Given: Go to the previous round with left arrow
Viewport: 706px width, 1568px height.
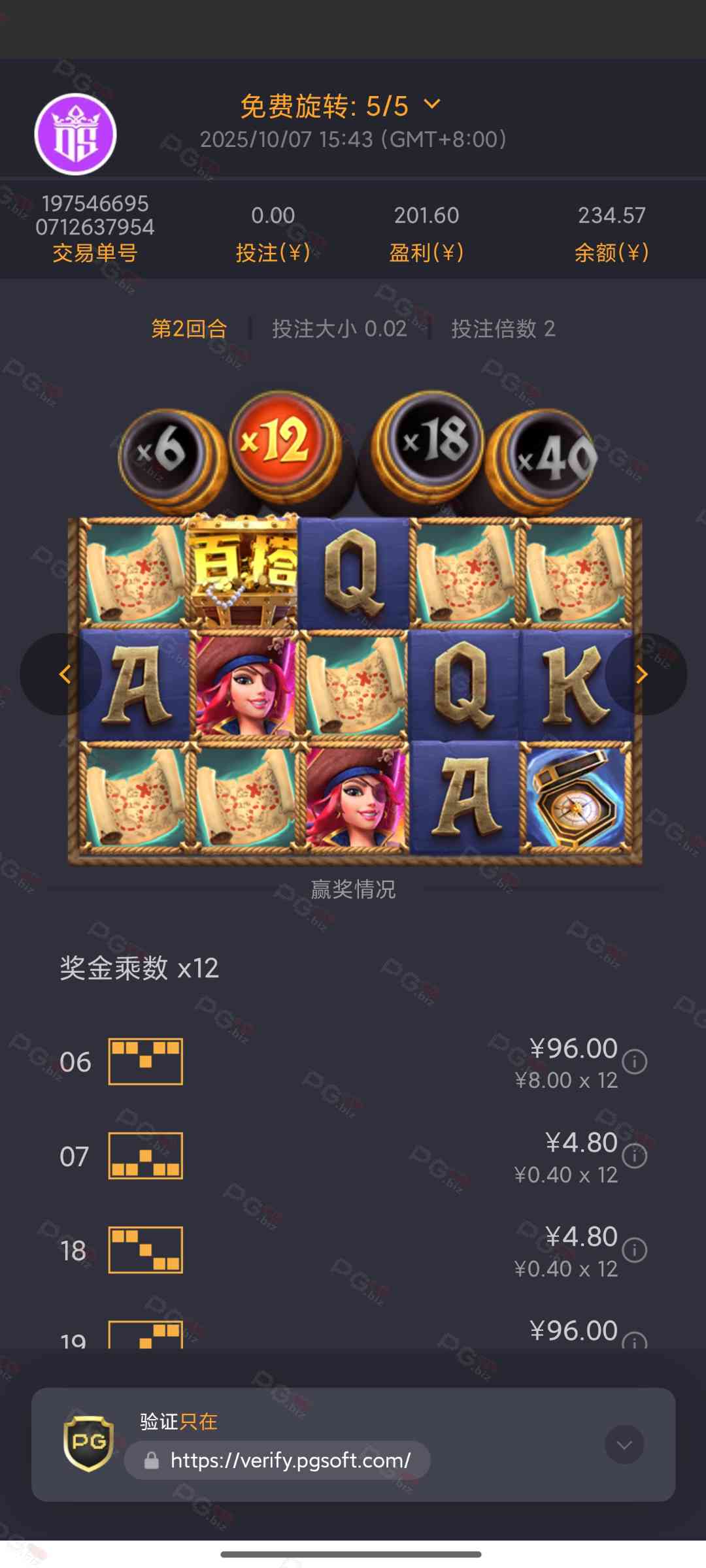Looking at the screenshot, I should (x=64, y=674).
